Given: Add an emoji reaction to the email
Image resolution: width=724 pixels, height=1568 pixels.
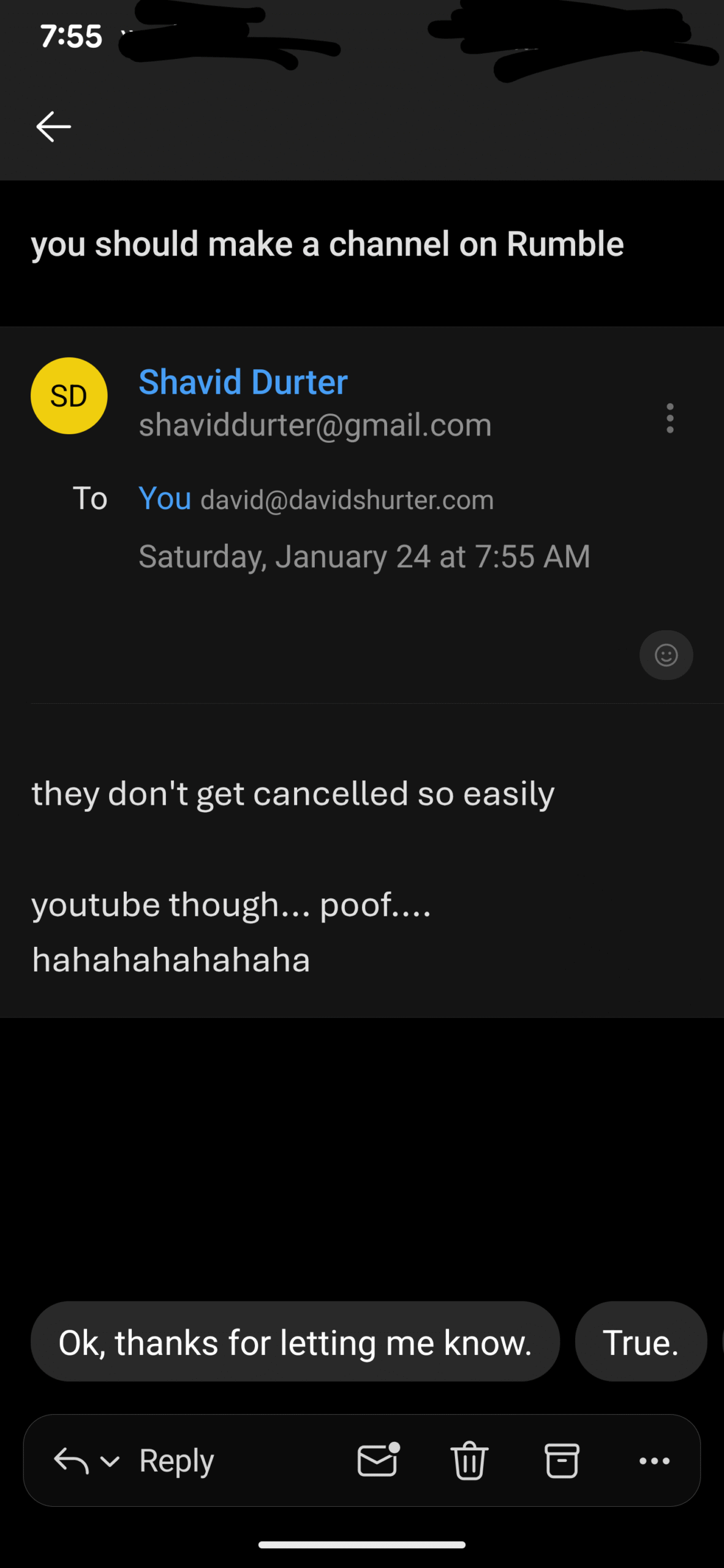Looking at the screenshot, I should click(x=666, y=655).
